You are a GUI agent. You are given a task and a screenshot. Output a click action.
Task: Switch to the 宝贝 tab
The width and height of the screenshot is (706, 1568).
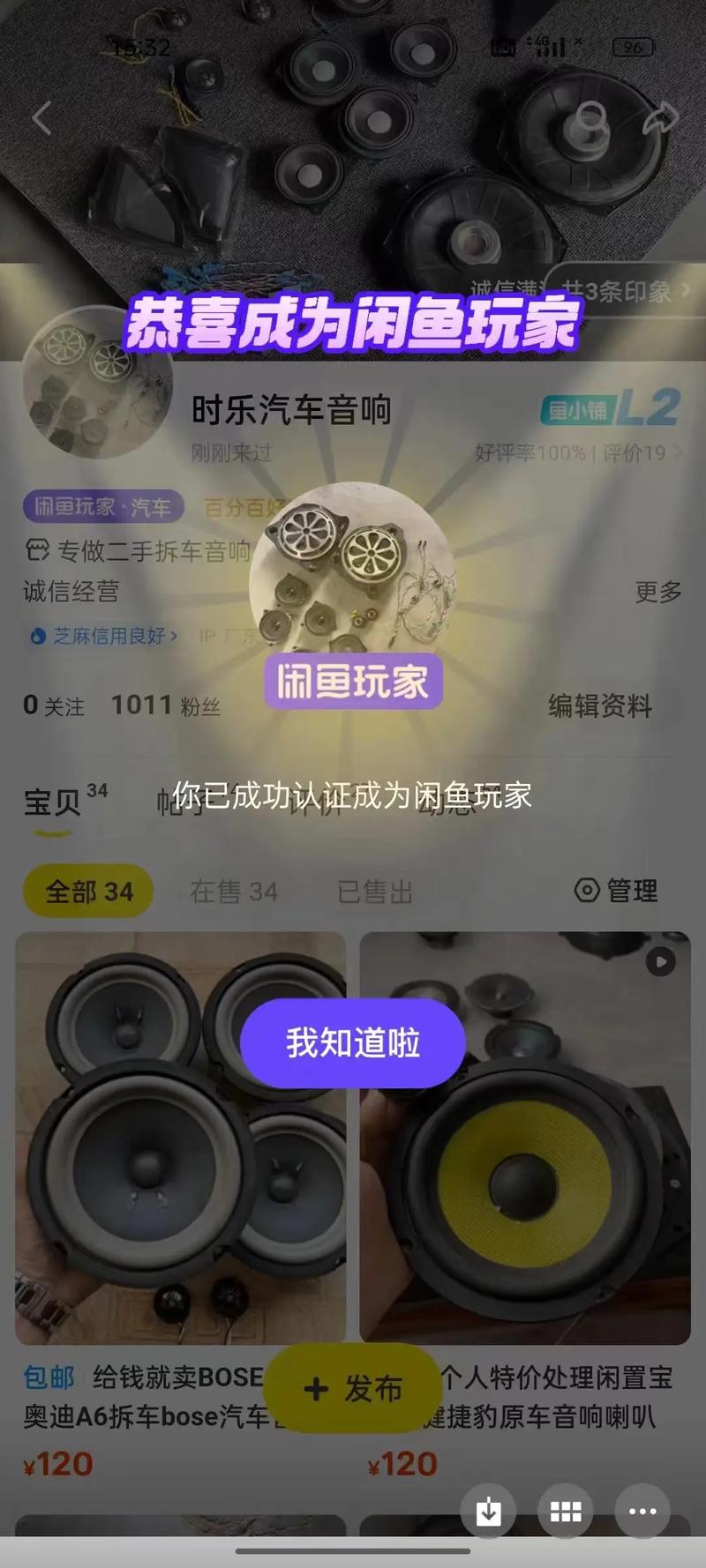point(53,801)
